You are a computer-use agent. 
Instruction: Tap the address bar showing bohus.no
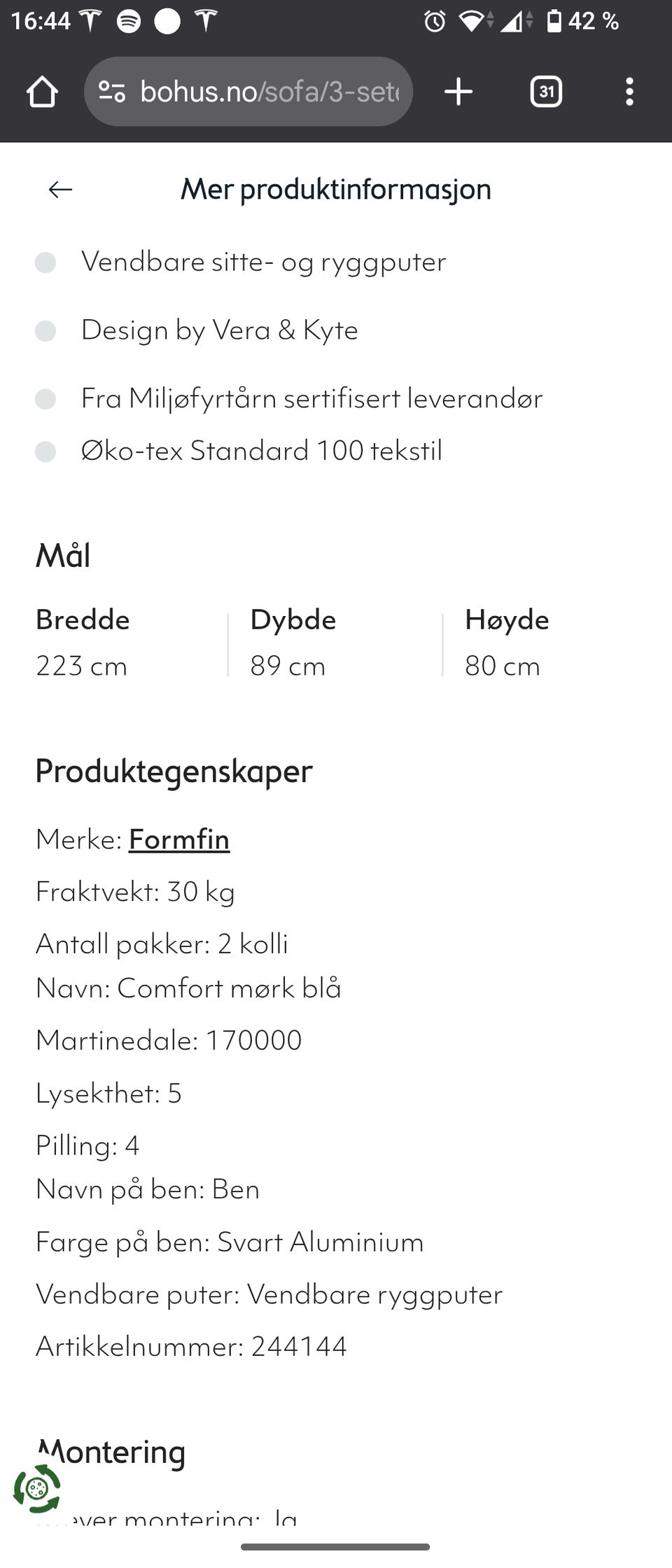coord(266,91)
